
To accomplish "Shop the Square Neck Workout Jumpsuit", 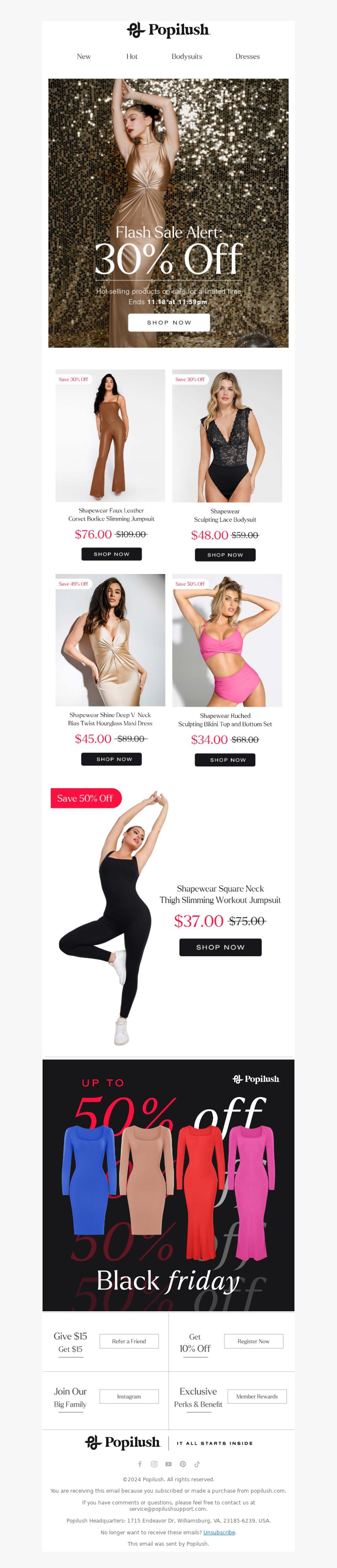I will (220, 947).
